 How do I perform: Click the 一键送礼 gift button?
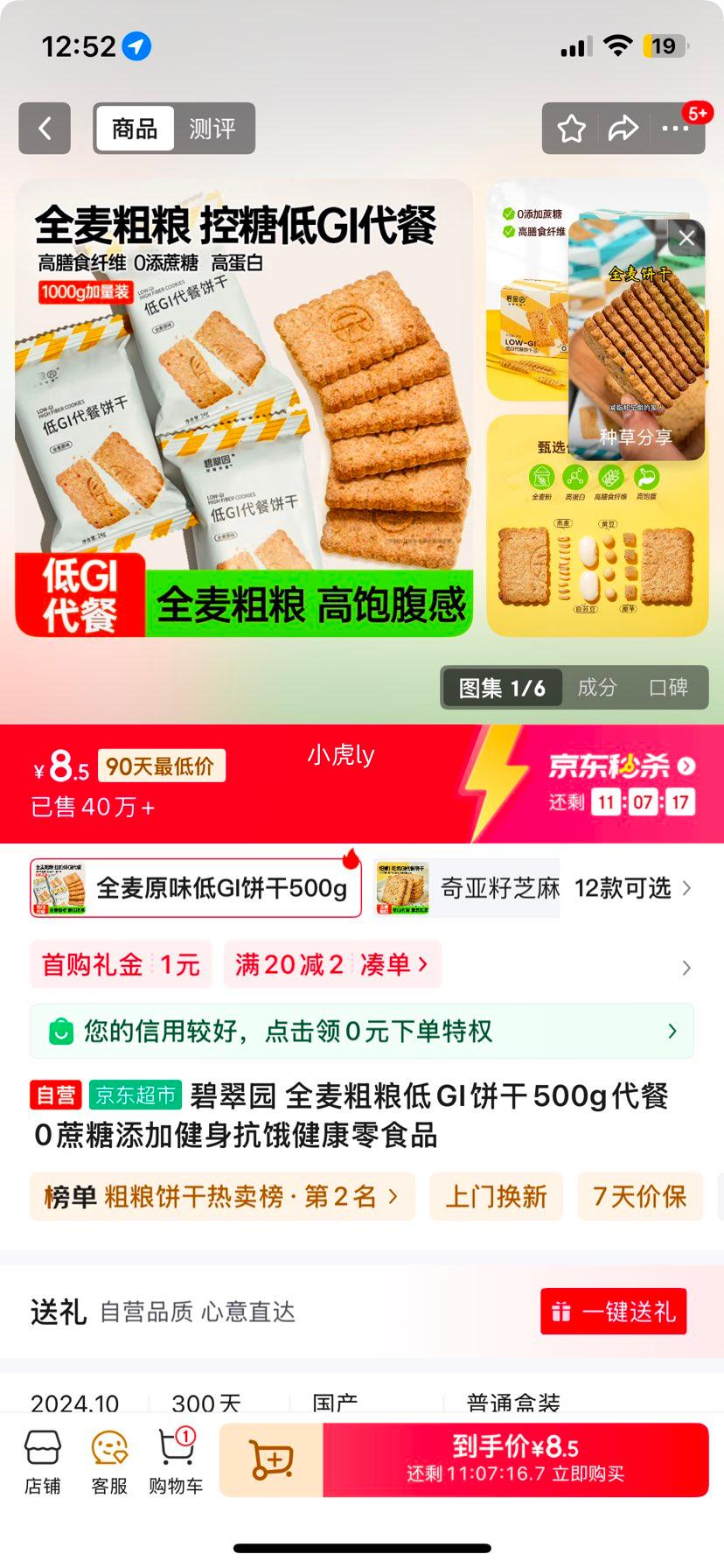click(x=613, y=1312)
